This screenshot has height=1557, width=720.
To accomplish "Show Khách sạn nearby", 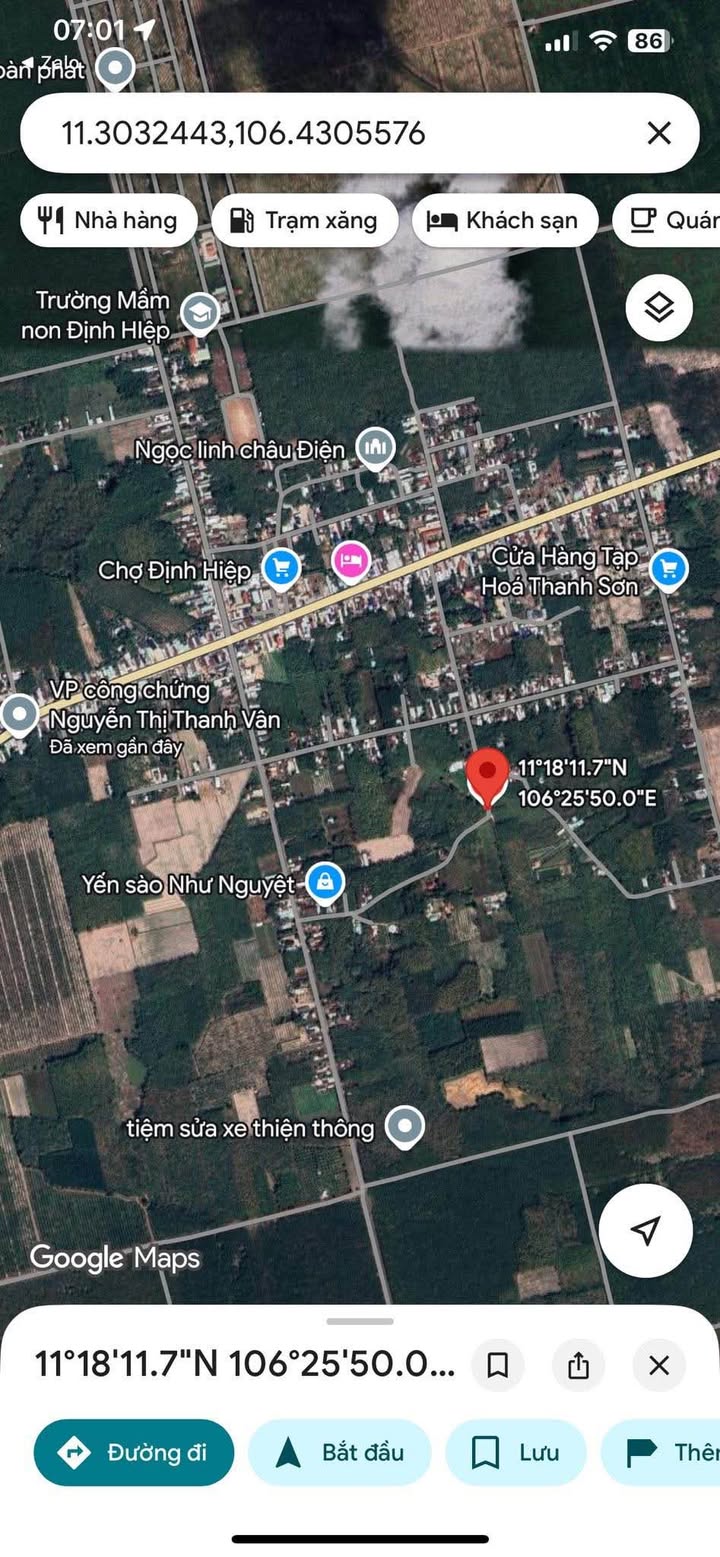I will click(x=505, y=221).
